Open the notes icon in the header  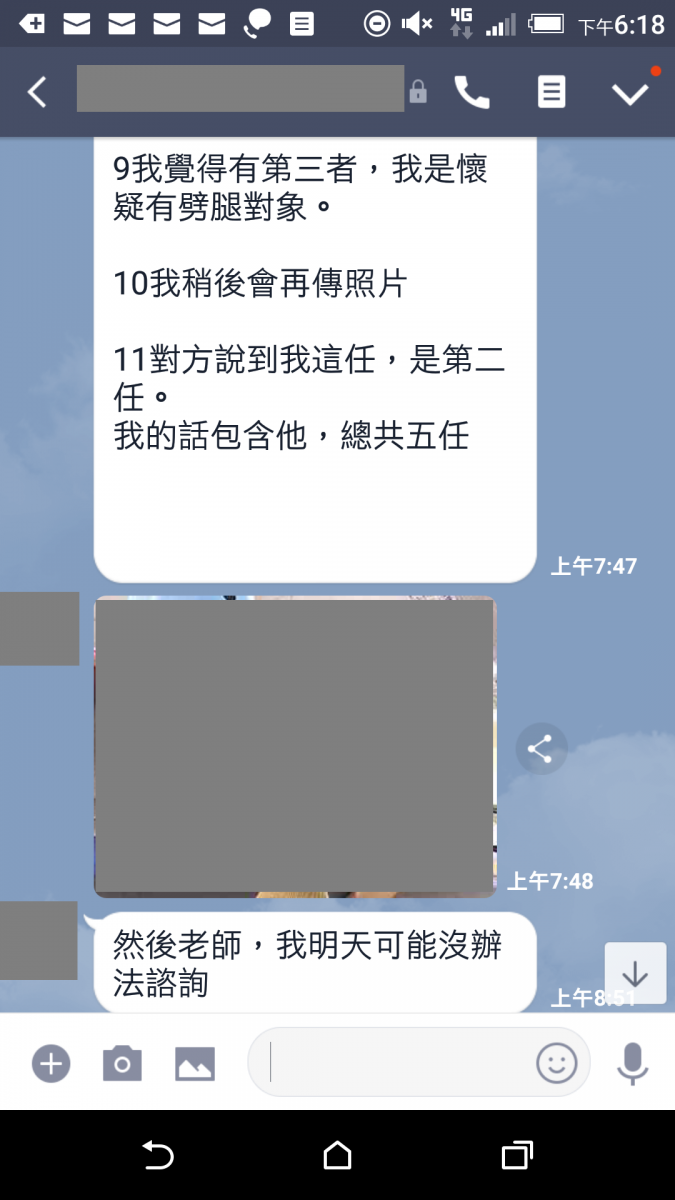click(551, 92)
